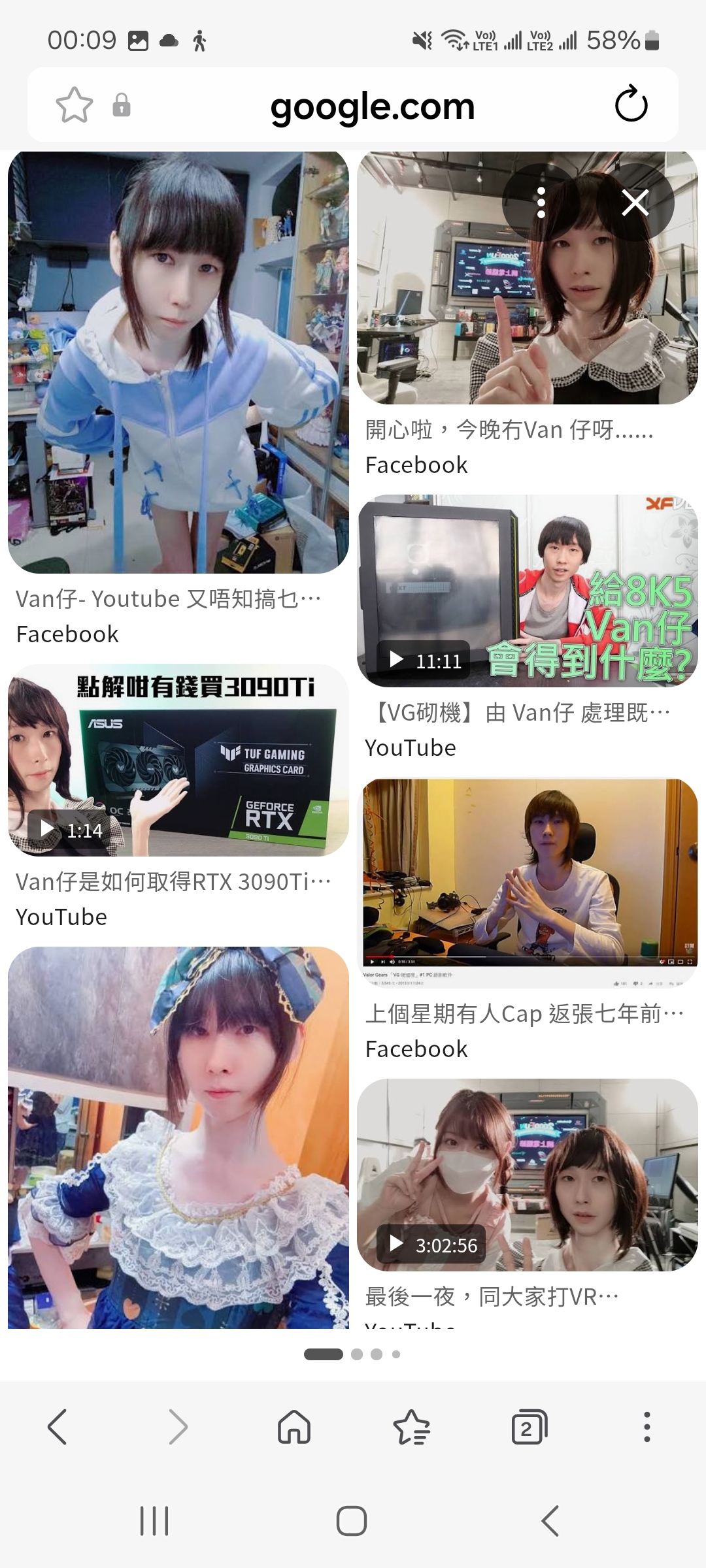
Task: Reload the google.com page
Action: pos(631,104)
